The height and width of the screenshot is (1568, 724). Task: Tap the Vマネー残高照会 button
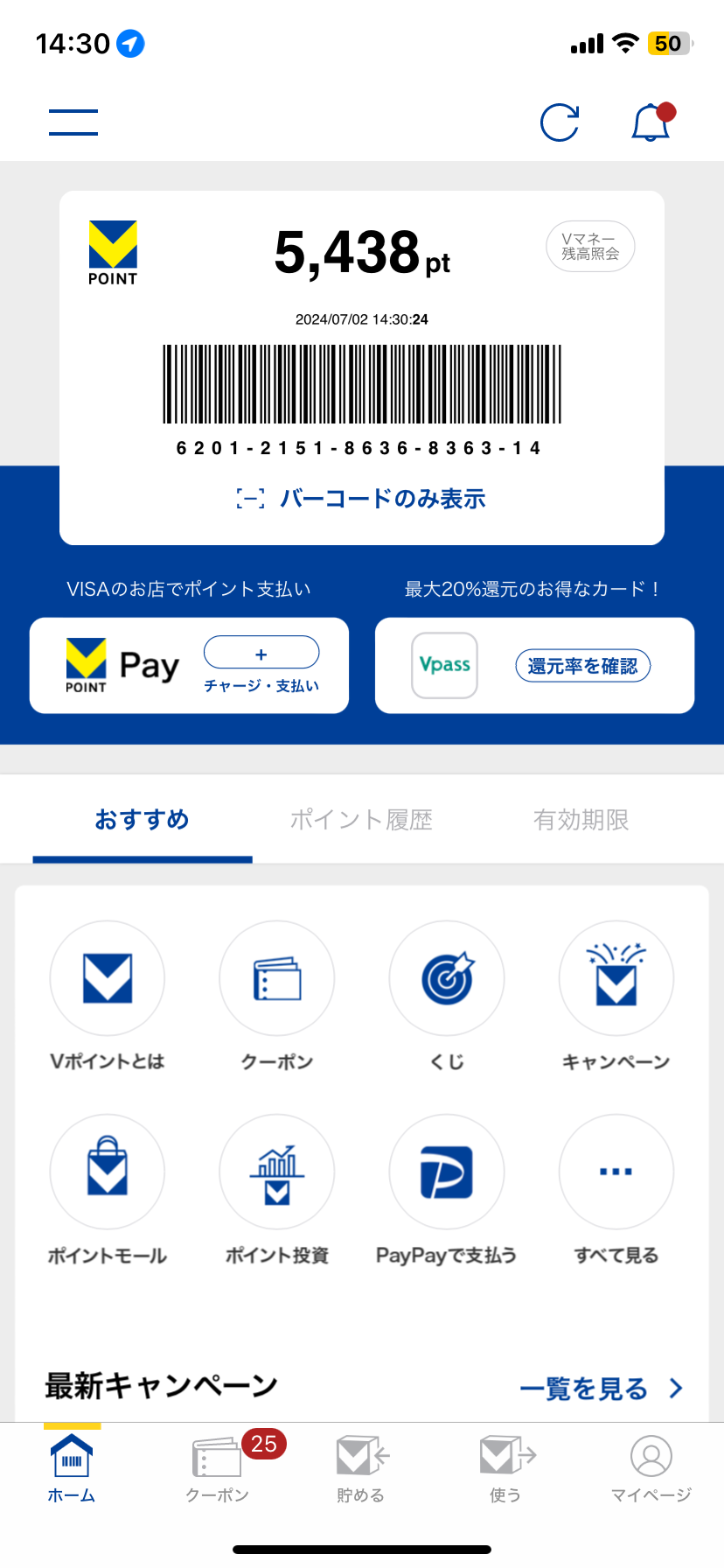coord(590,247)
